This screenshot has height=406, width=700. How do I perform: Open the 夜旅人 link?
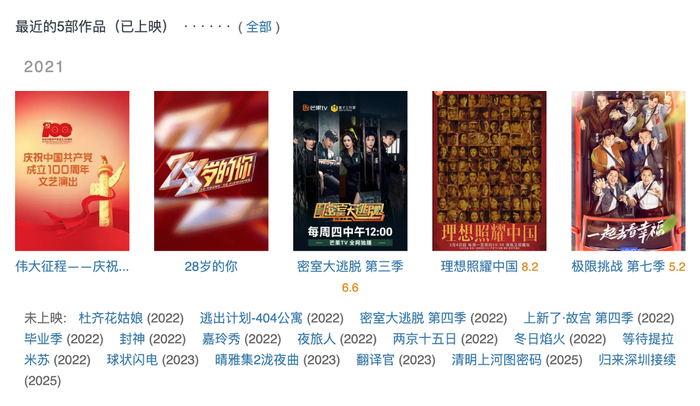317,339
